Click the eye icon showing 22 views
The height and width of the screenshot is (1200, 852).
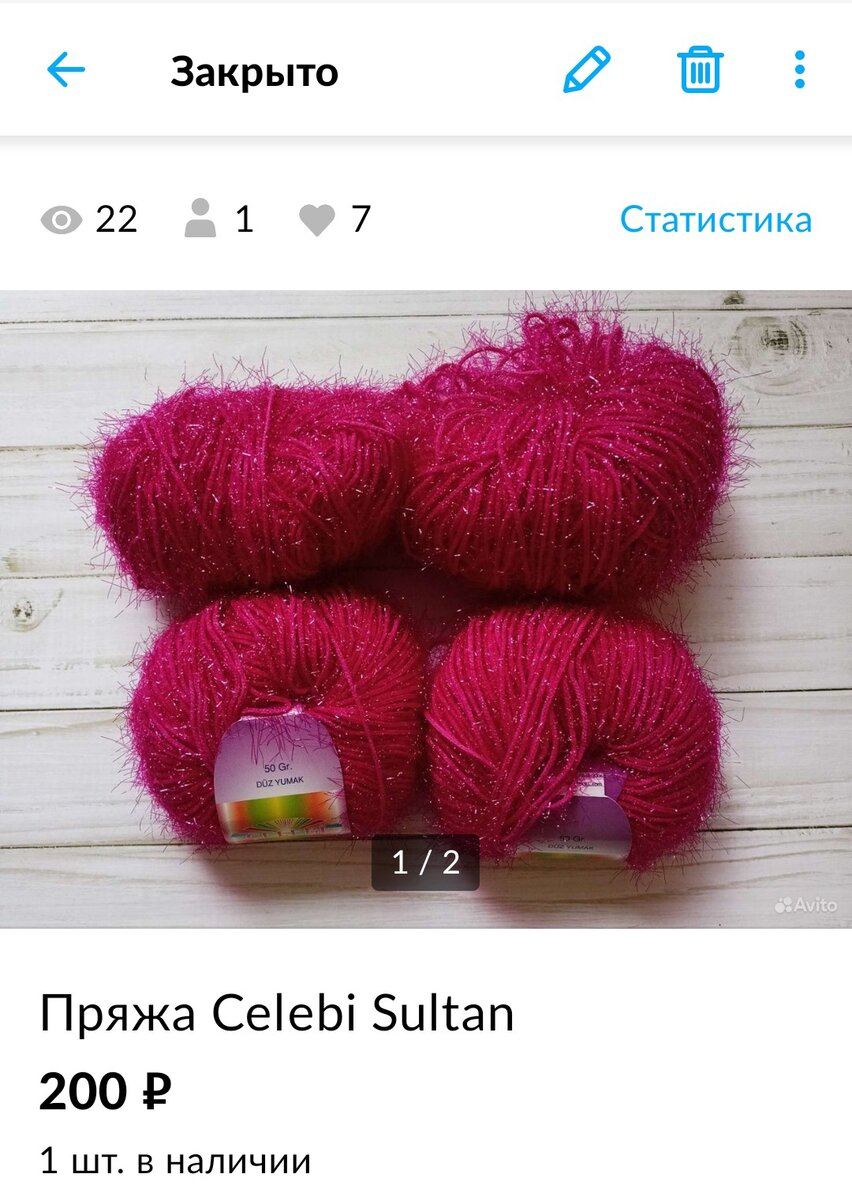pos(62,220)
